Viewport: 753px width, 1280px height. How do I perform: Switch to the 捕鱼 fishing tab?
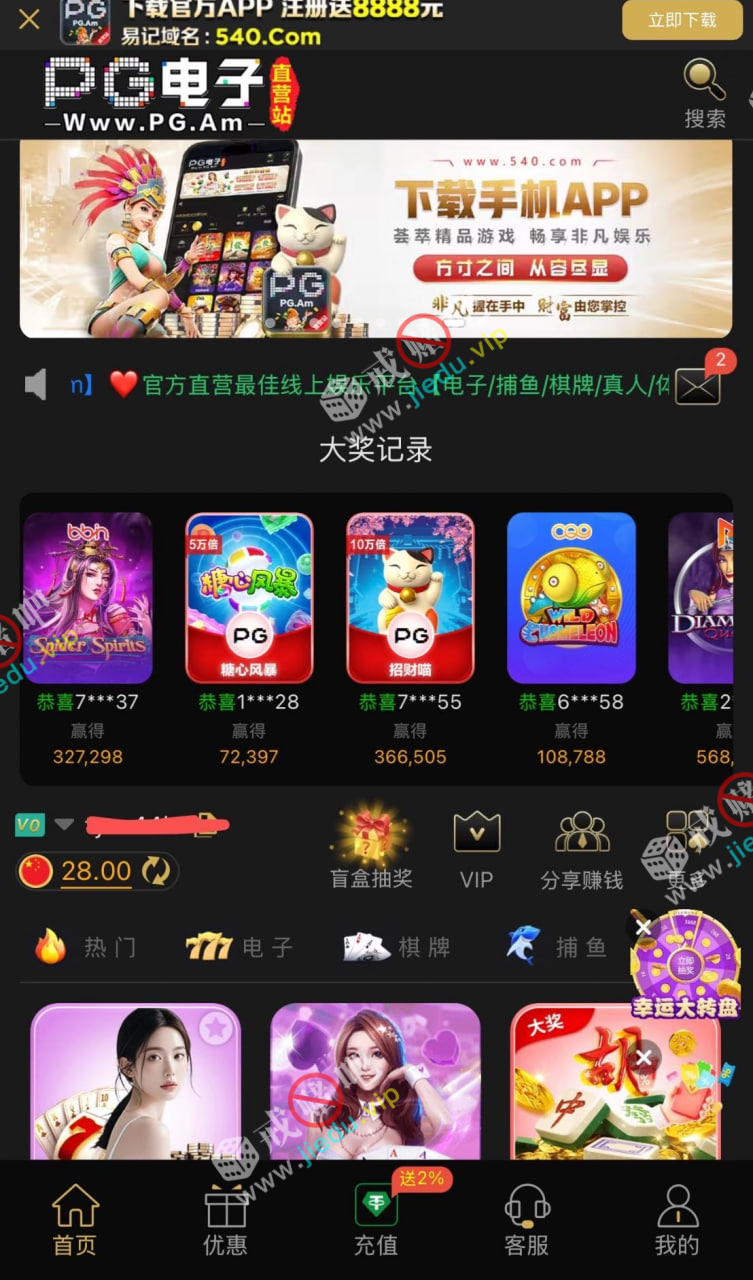tap(557, 946)
